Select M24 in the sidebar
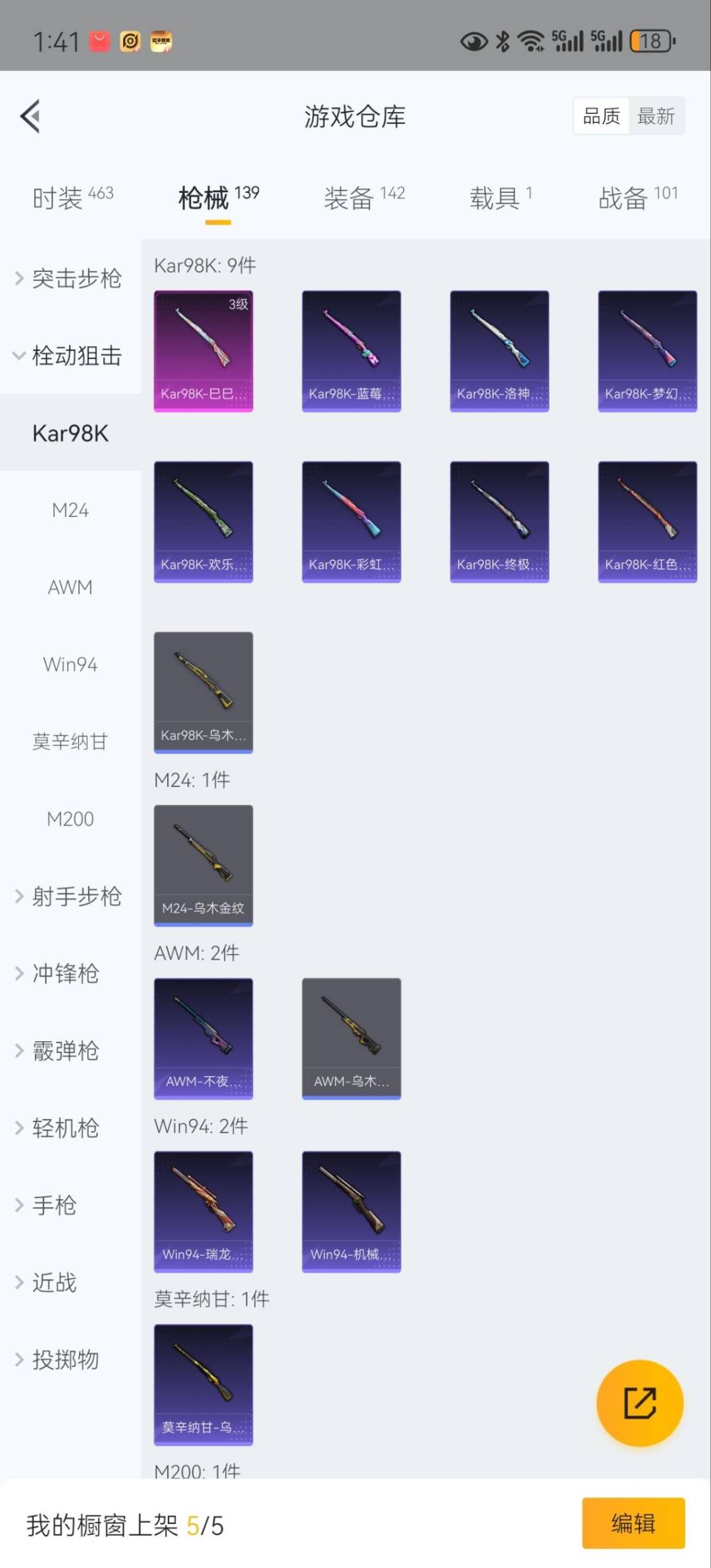This screenshot has width=711, height=1568. (x=70, y=510)
